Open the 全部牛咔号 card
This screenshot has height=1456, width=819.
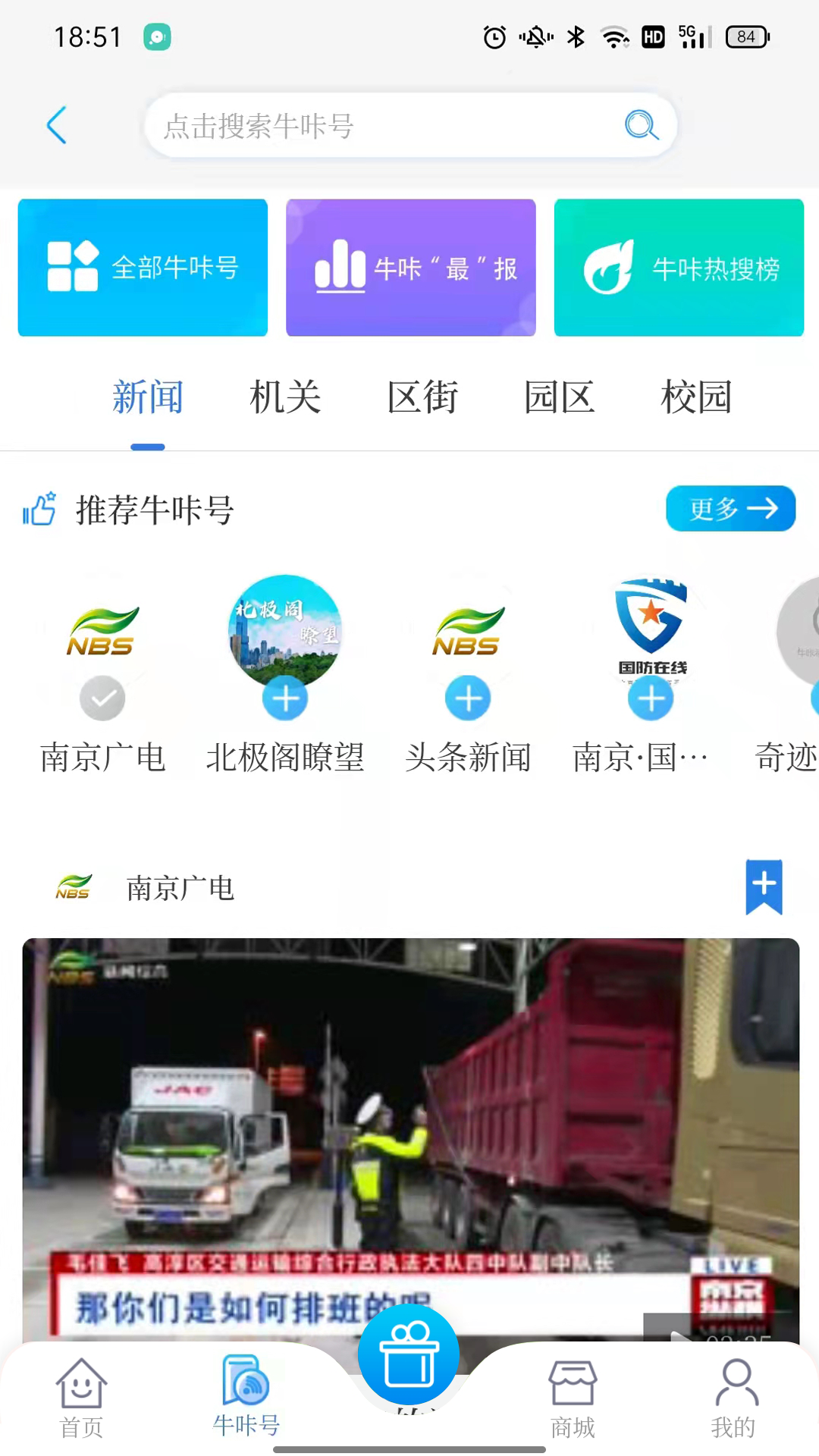tap(143, 267)
